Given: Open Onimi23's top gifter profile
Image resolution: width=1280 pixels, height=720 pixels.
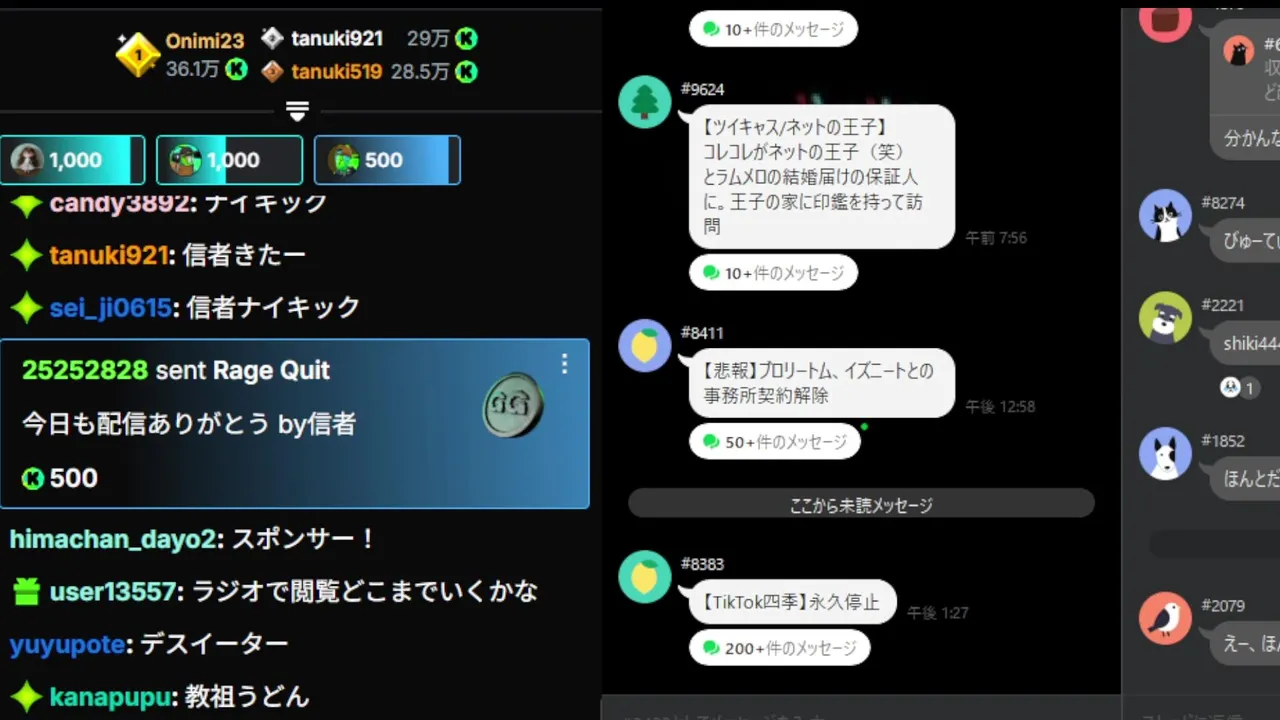Looking at the screenshot, I should 204,41.
